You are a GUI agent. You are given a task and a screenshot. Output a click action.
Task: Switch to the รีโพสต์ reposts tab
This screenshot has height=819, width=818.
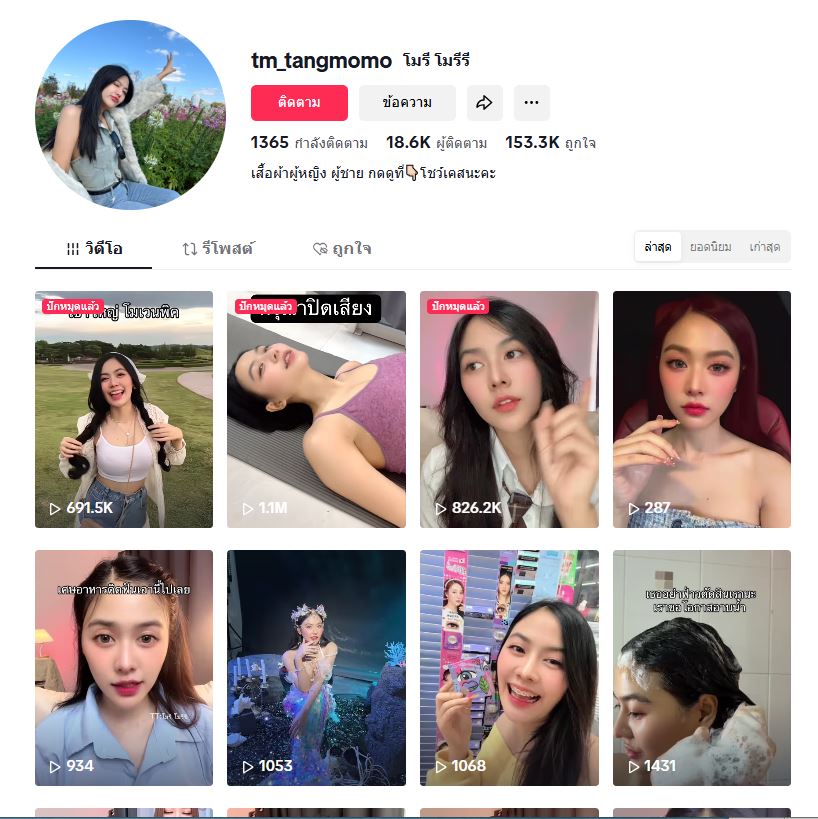tap(218, 249)
